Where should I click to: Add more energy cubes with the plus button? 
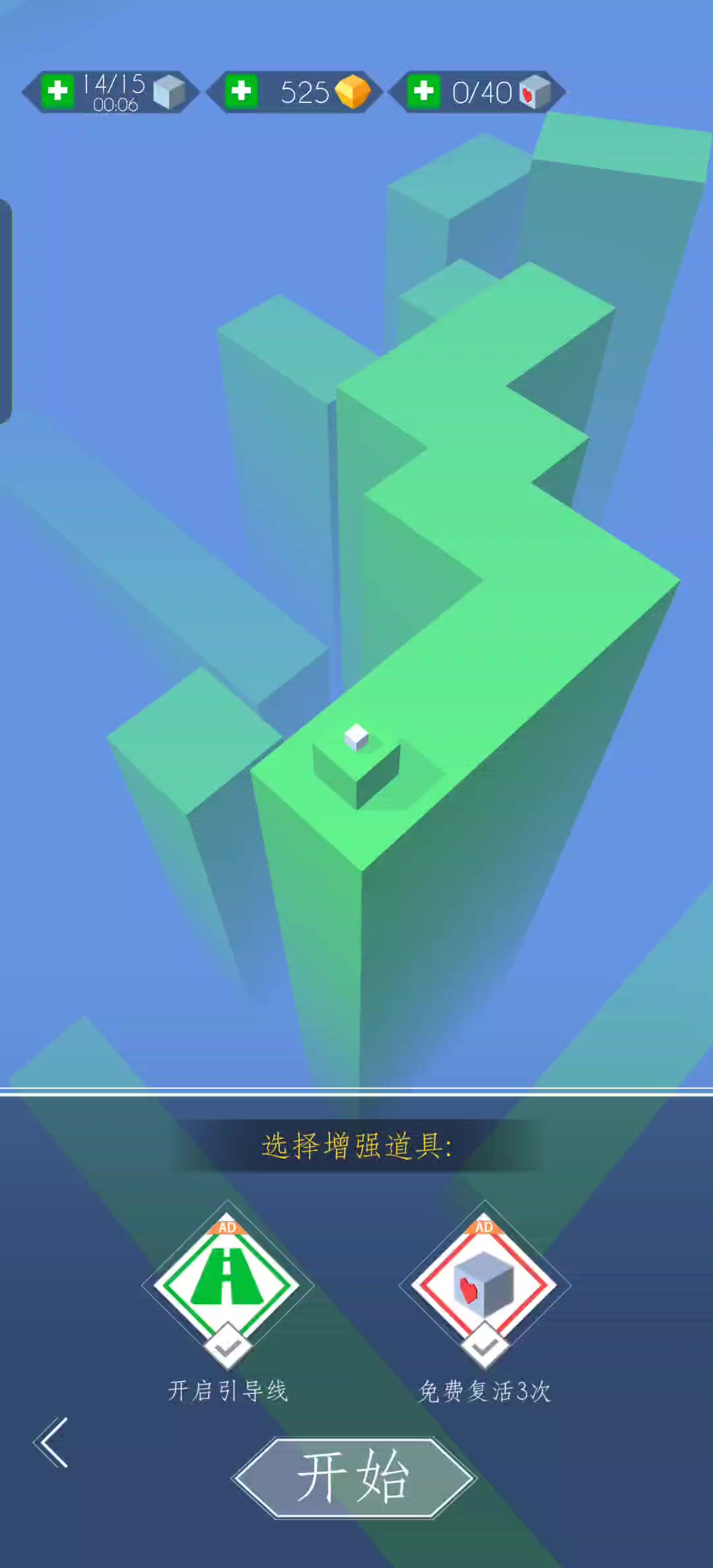pos(57,91)
